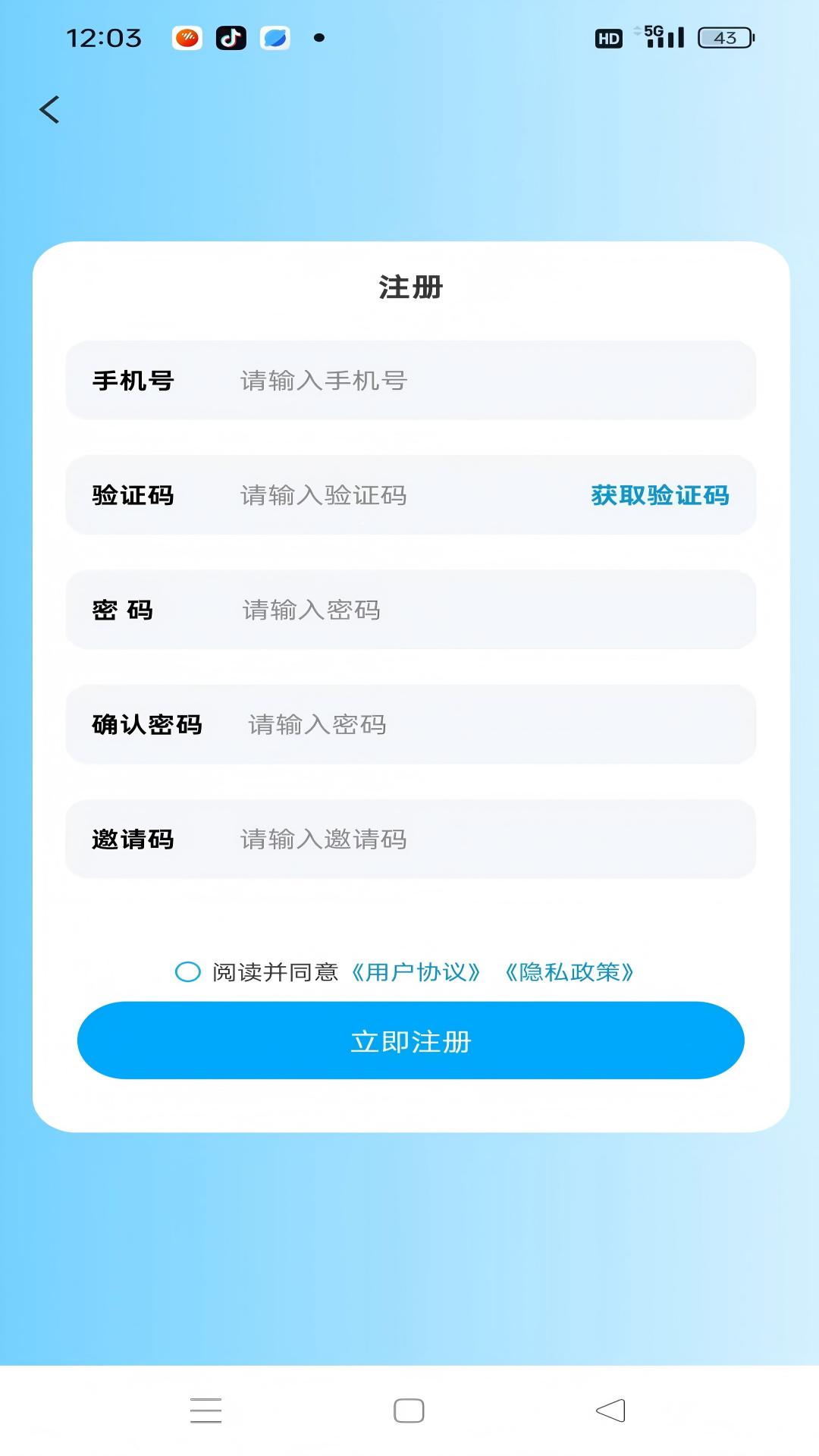Viewport: 819px width, 1456px height.
Task: Open the 《用户协议》 link
Action: tap(416, 971)
